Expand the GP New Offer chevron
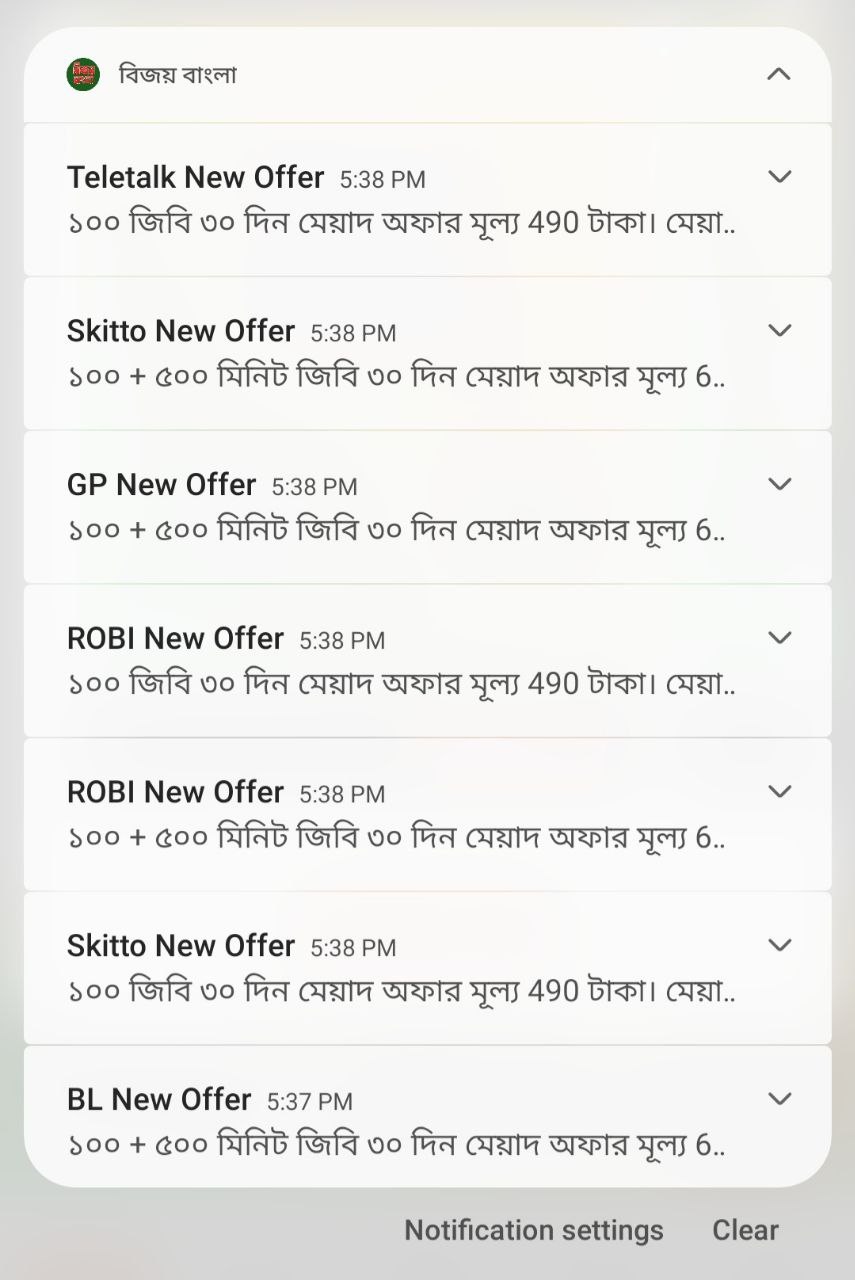The width and height of the screenshot is (855, 1280). pyautogui.click(x=779, y=484)
